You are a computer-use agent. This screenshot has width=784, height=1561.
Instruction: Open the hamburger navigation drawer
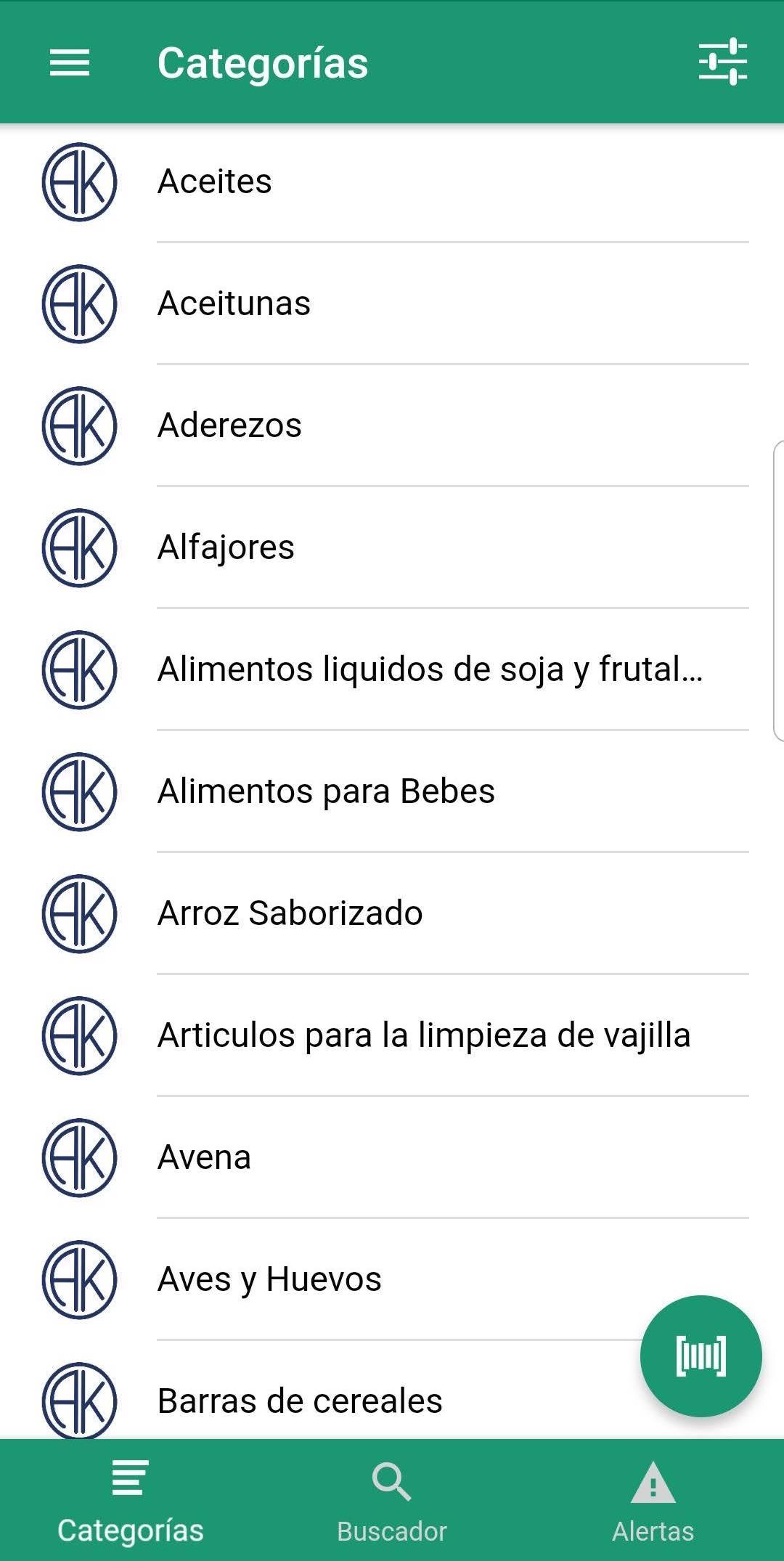pos(70,62)
